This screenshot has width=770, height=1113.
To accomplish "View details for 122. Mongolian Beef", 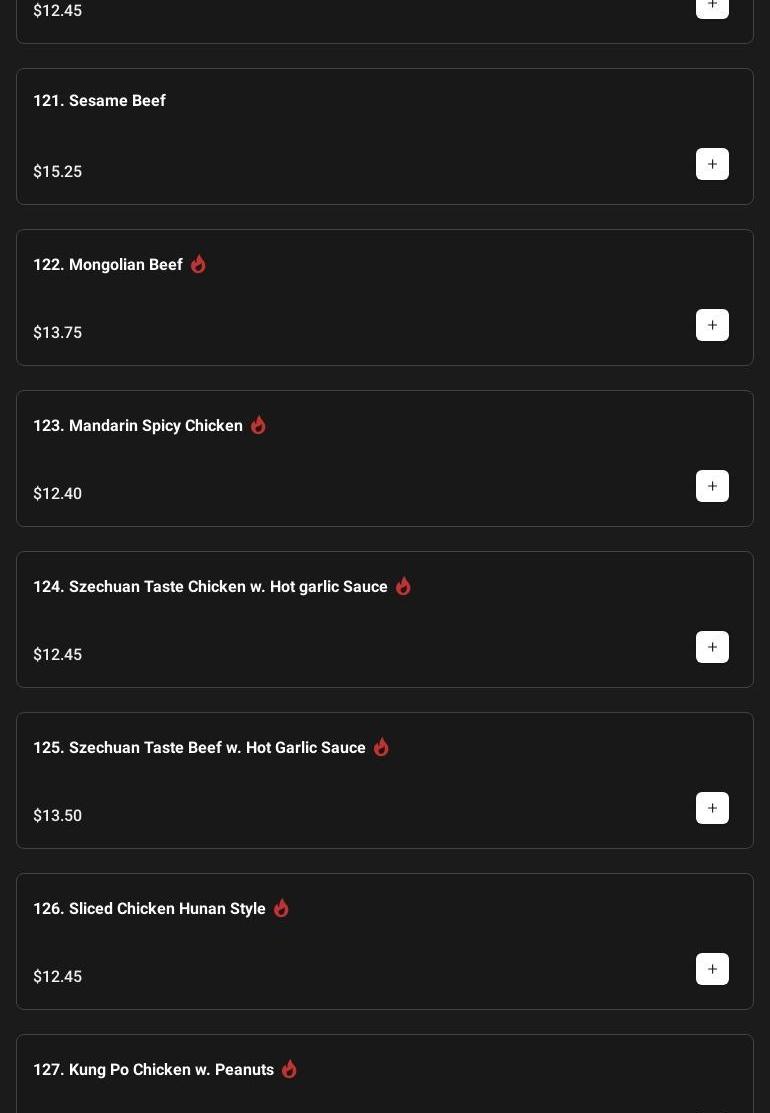I will point(108,265).
